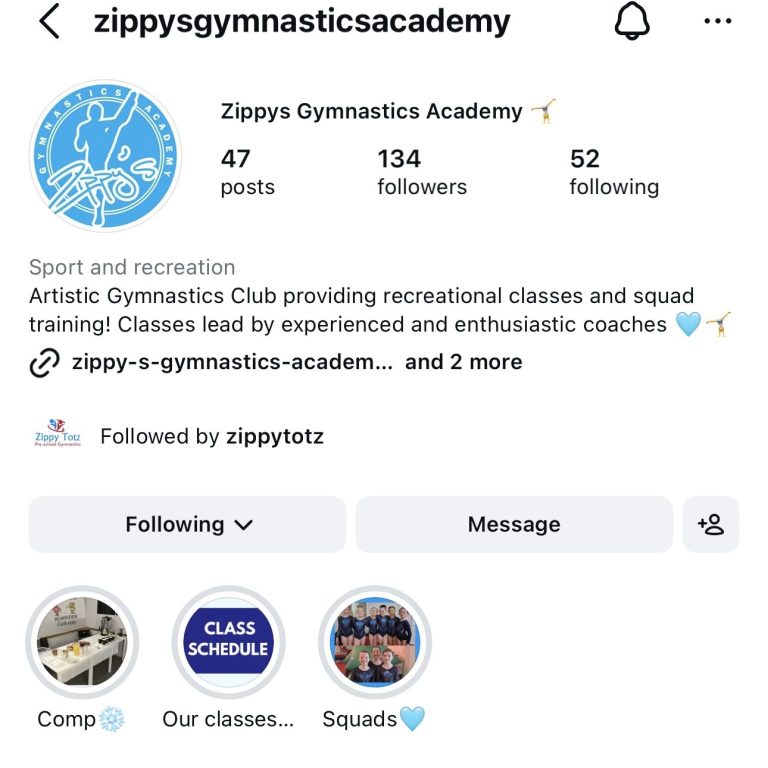
Task: Open the three-dot overflow menu
Action: [x=717, y=22]
